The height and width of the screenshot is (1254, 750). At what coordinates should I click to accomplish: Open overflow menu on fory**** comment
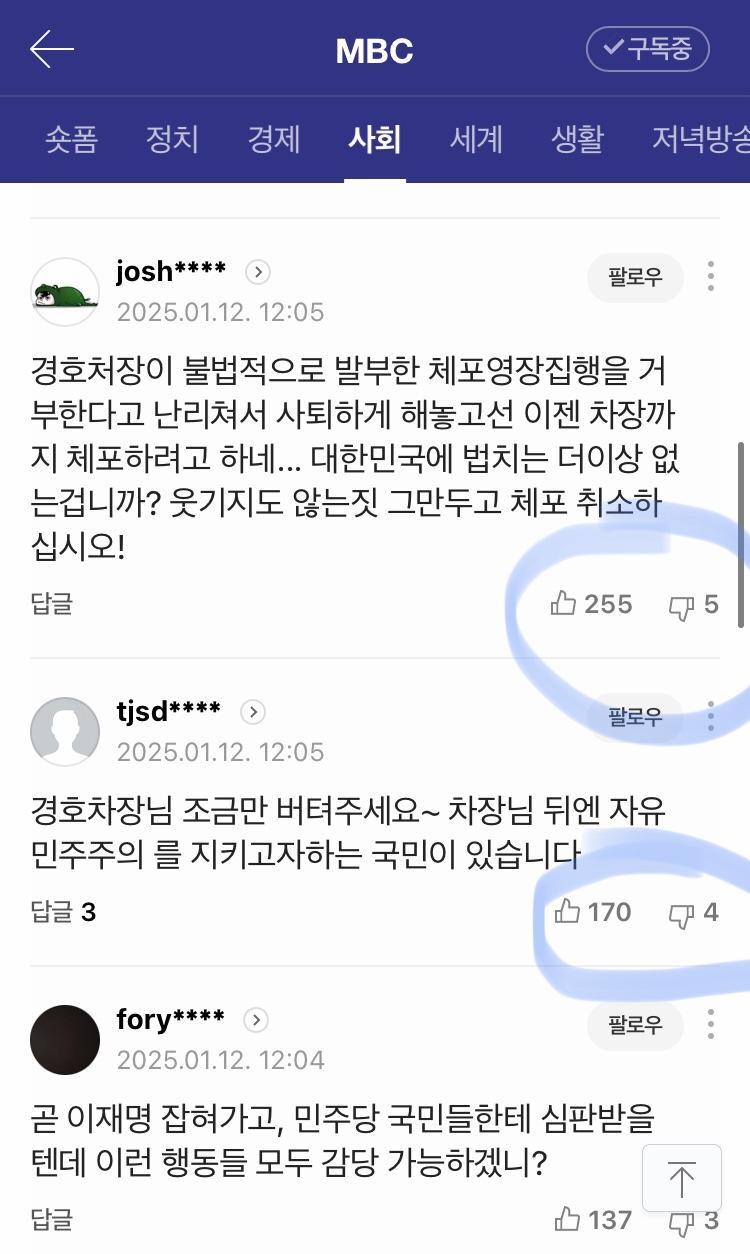point(711,1025)
